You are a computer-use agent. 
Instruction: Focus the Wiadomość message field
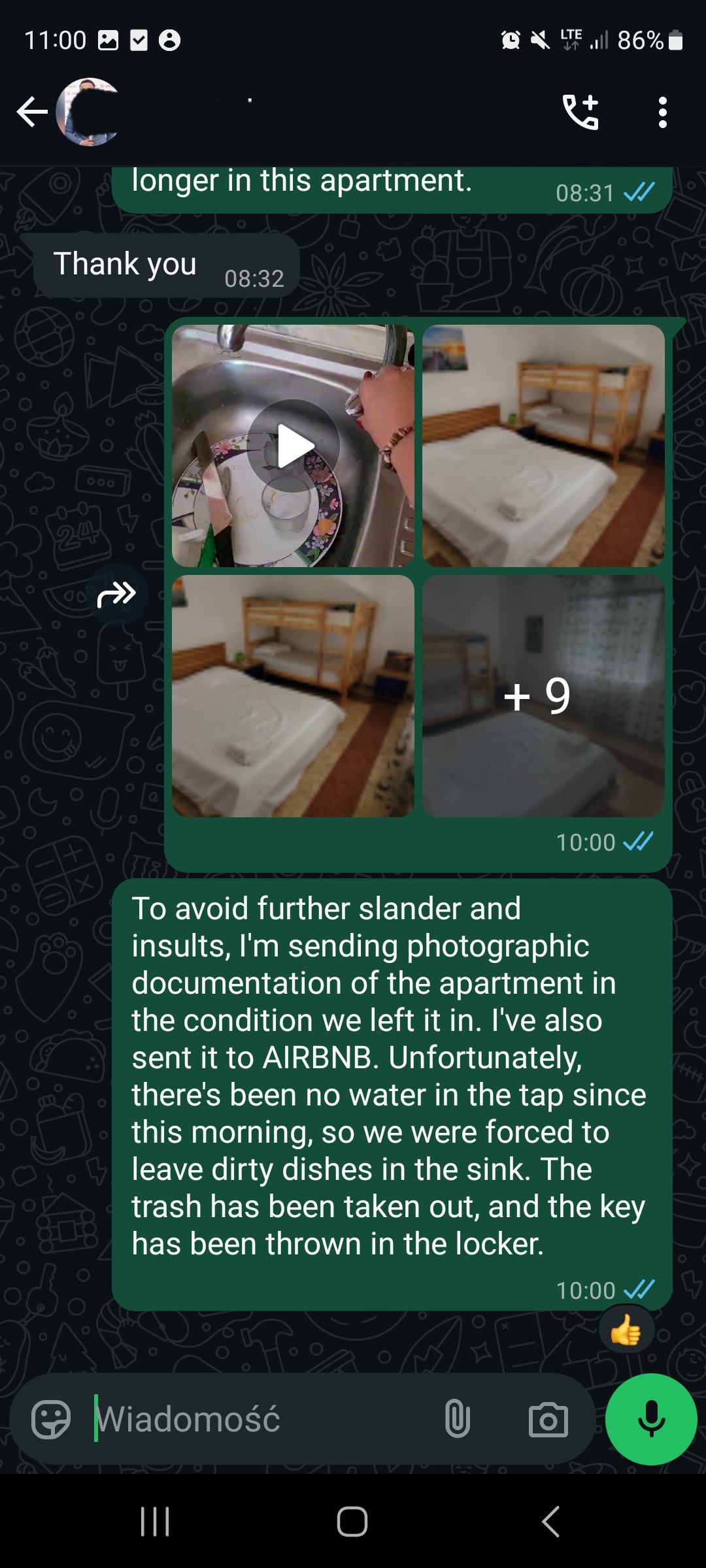(260, 1420)
